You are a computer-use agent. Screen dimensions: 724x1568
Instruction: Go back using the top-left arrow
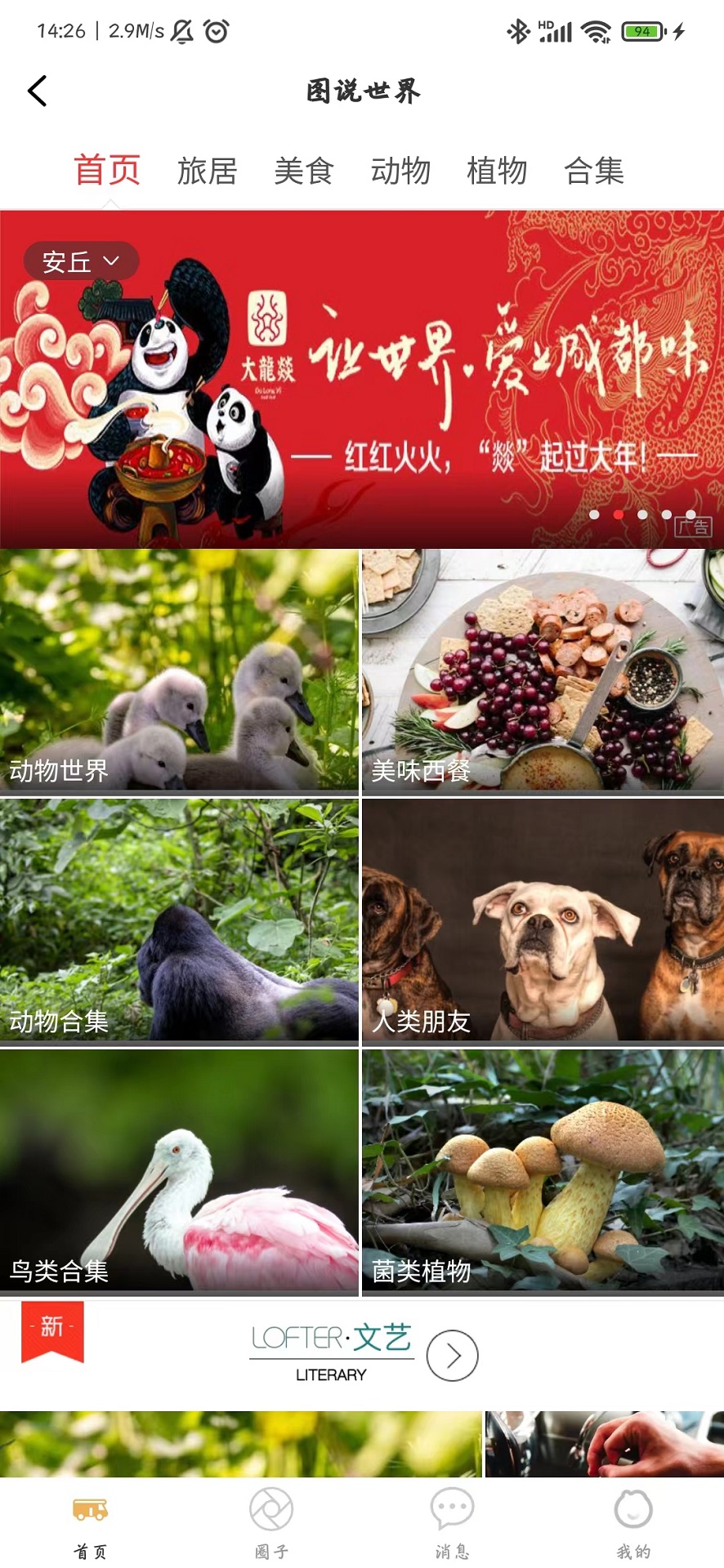click(x=38, y=91)
